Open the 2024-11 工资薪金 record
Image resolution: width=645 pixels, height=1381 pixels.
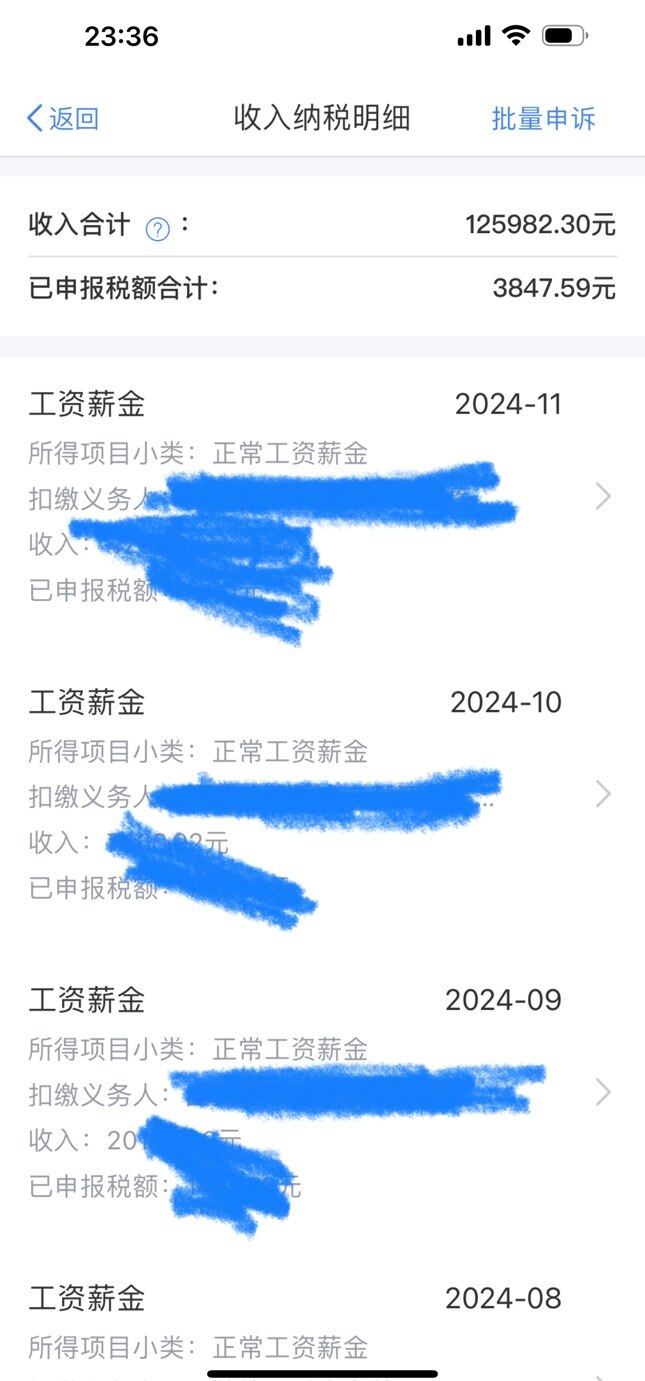(320, 495)
